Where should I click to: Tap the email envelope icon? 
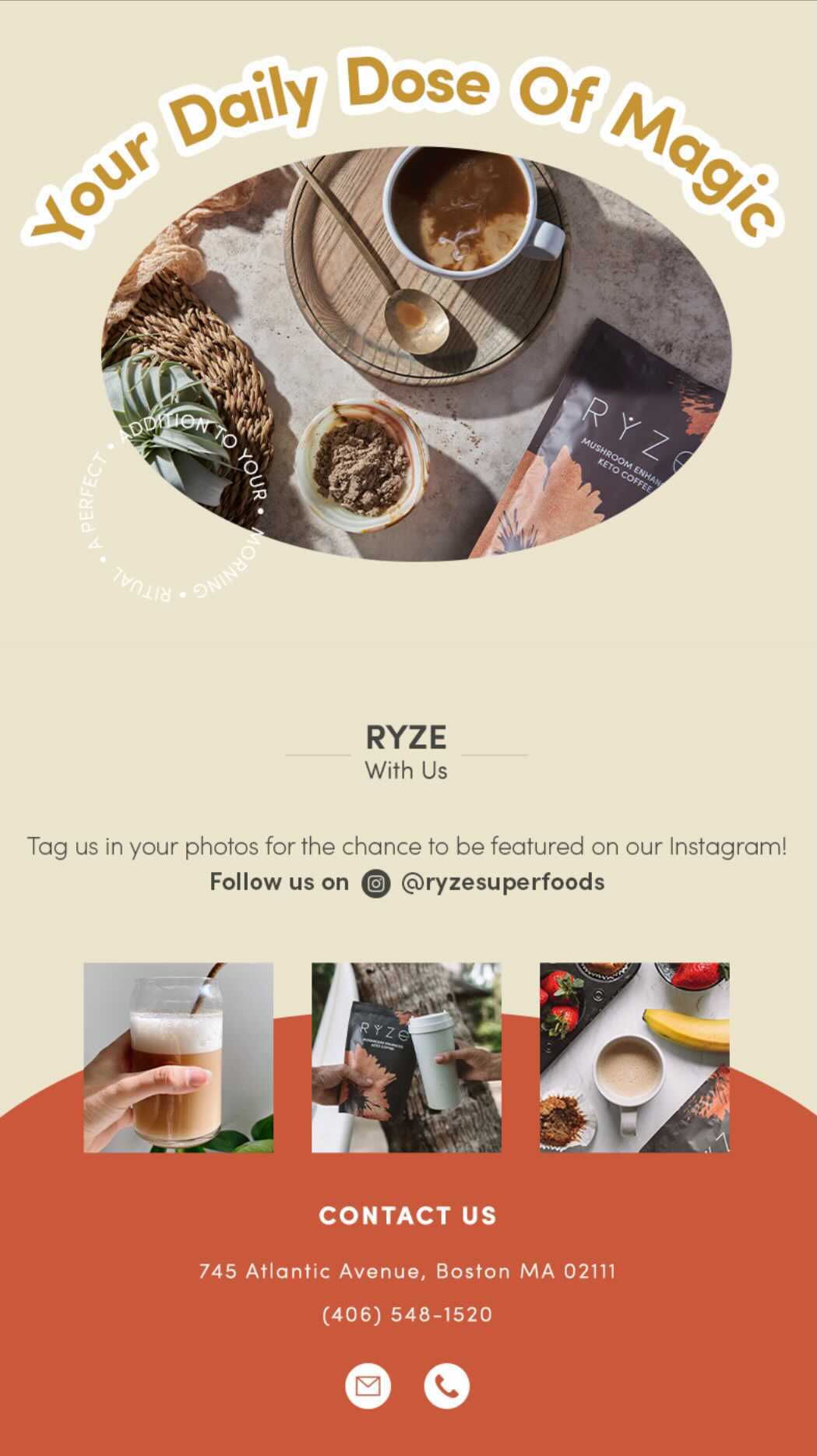point(368,1386)
